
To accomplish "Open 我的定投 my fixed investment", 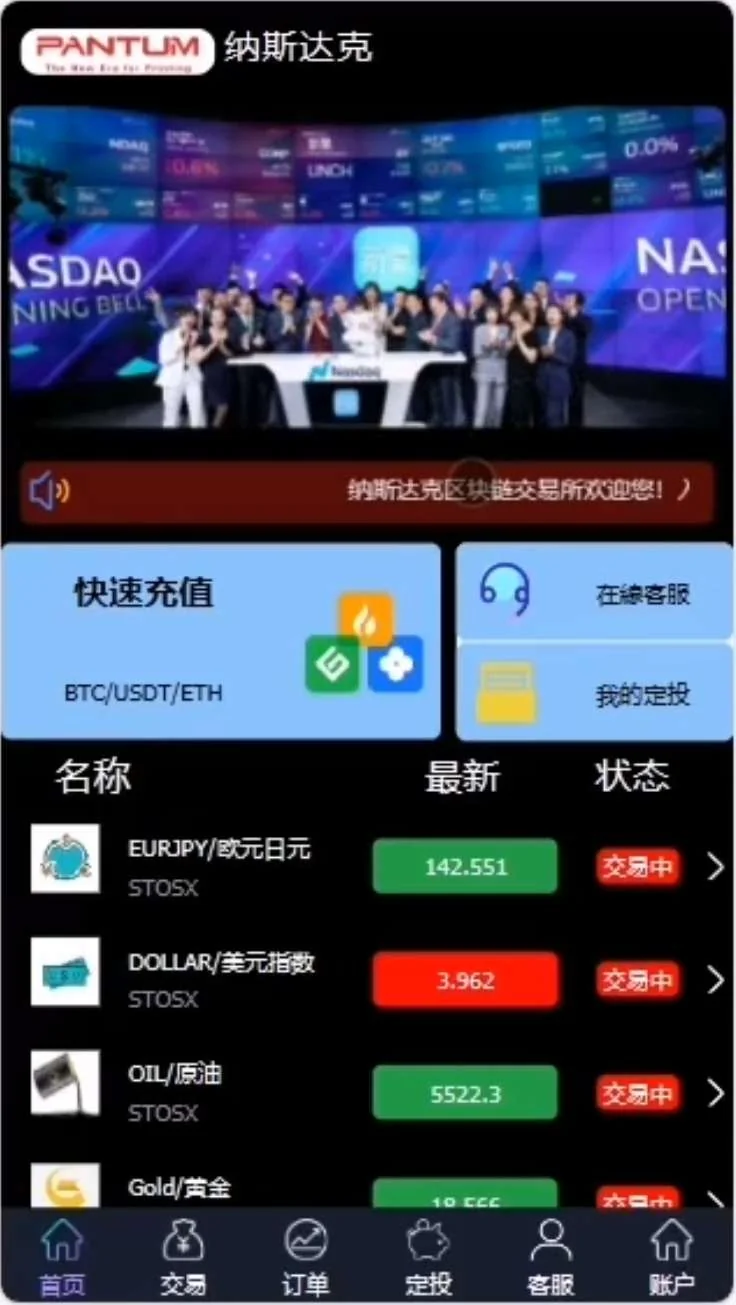I will point(594,693).
